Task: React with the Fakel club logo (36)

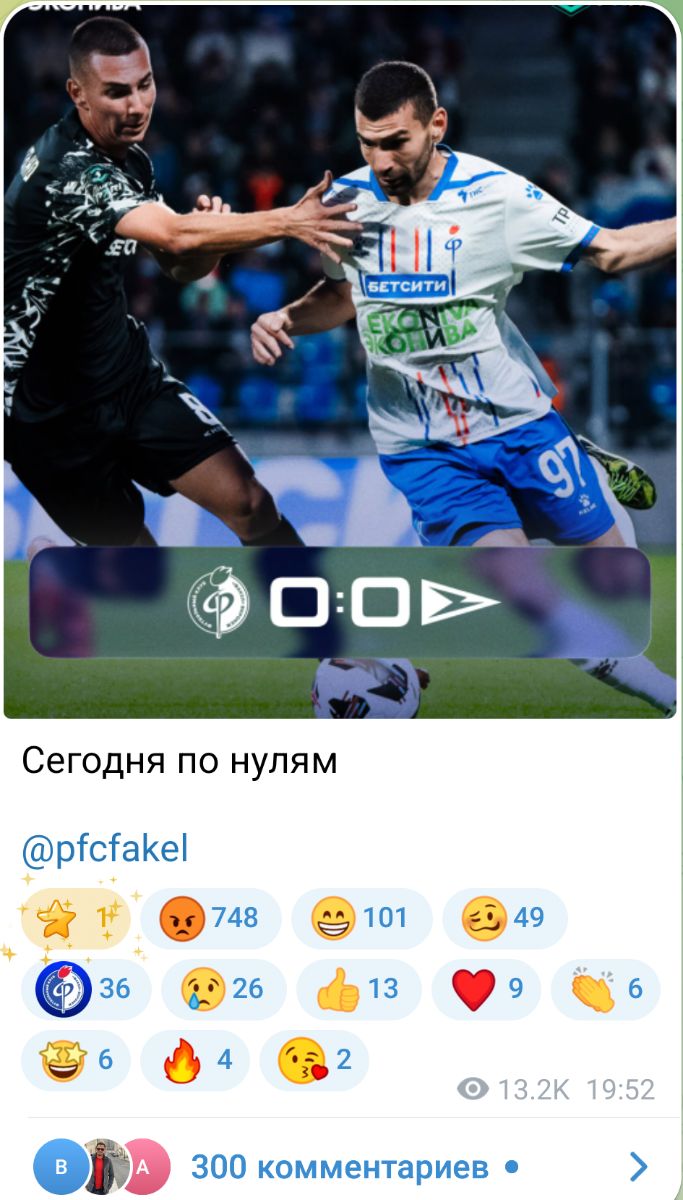Action: pyautogui.click(x=86, y=989)
